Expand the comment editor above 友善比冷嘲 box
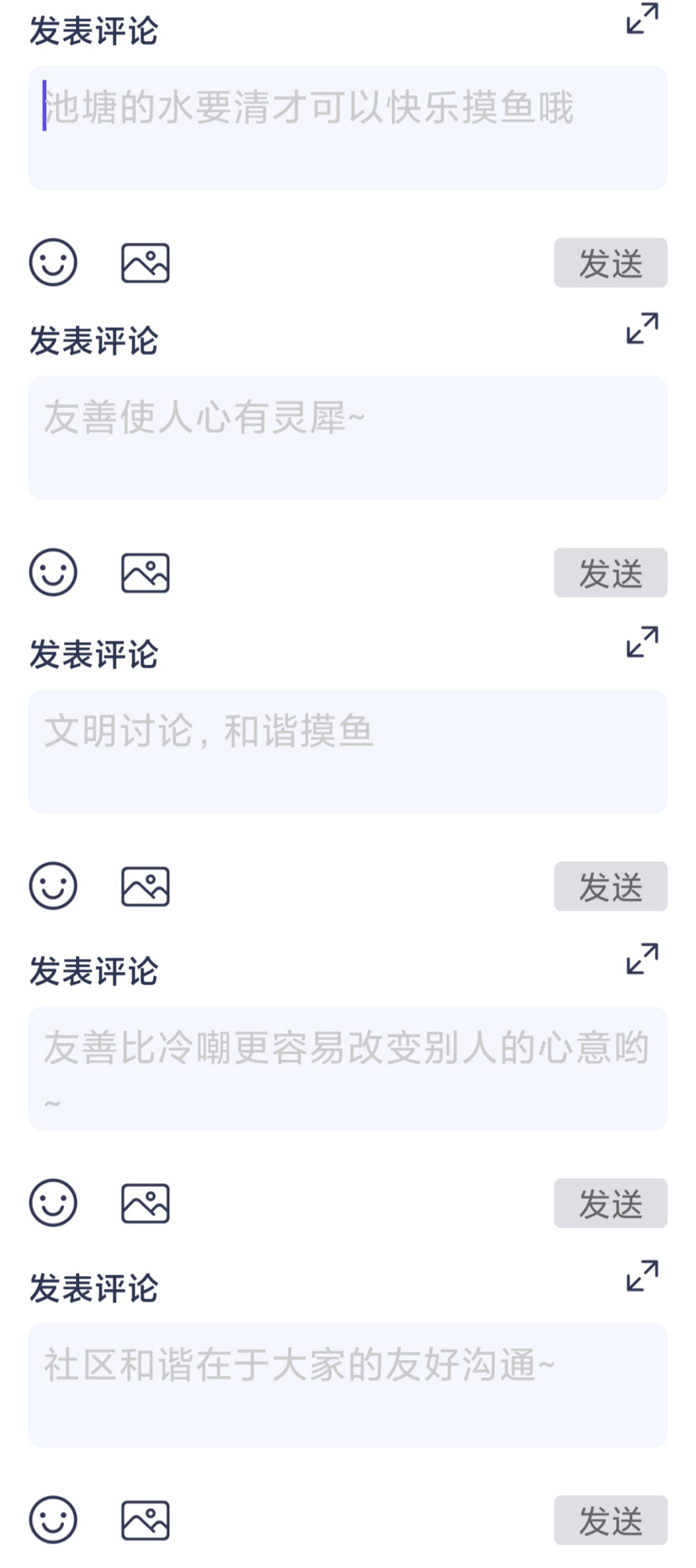 643,959
